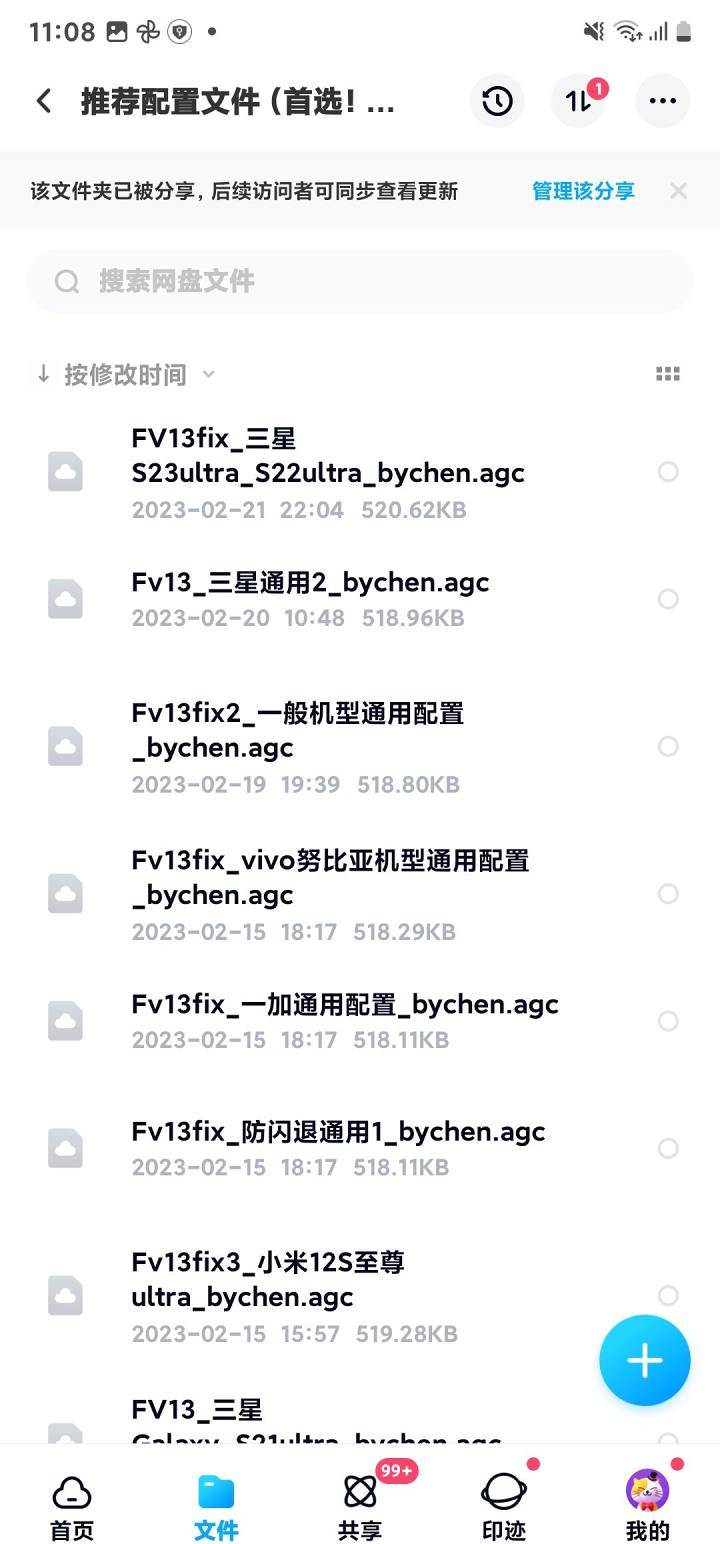Open the recent history clock icon
720x1544 pixels.
497,101
